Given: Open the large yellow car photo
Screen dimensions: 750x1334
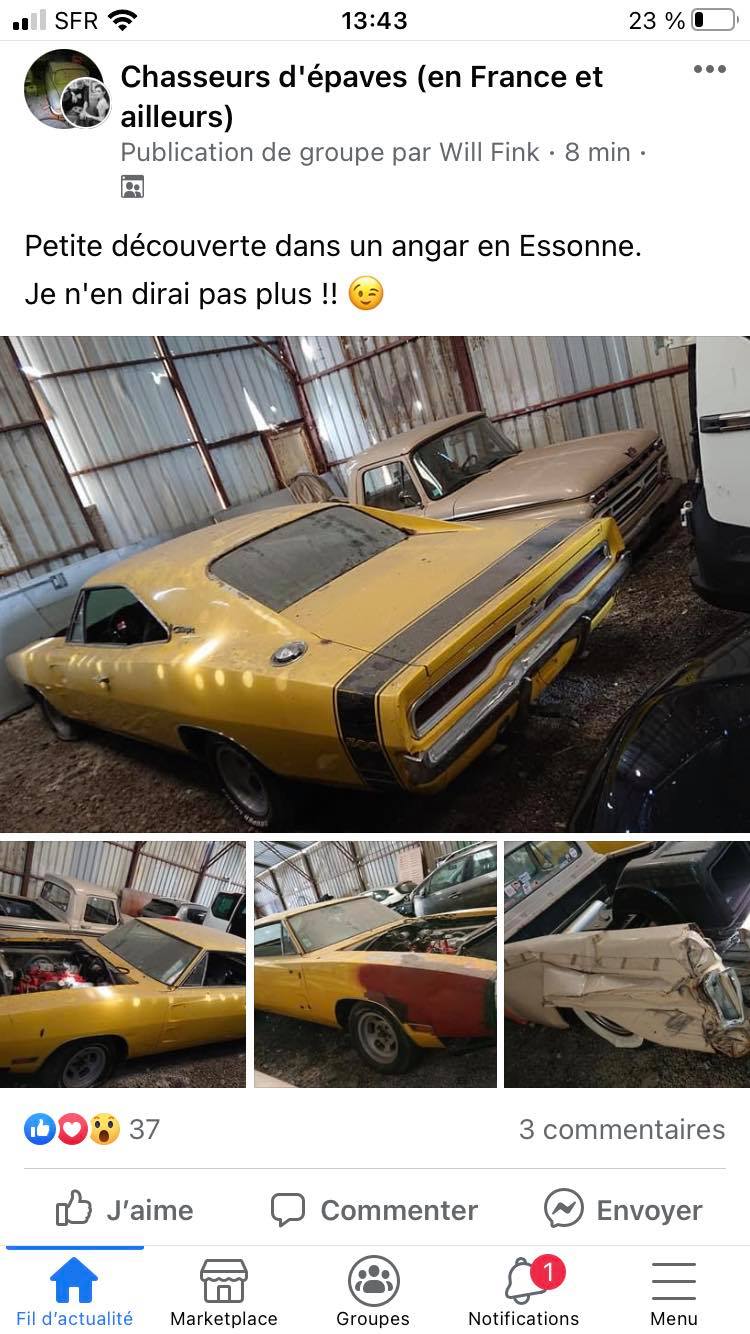Looking at the screenshot, I should coord(374,584).
